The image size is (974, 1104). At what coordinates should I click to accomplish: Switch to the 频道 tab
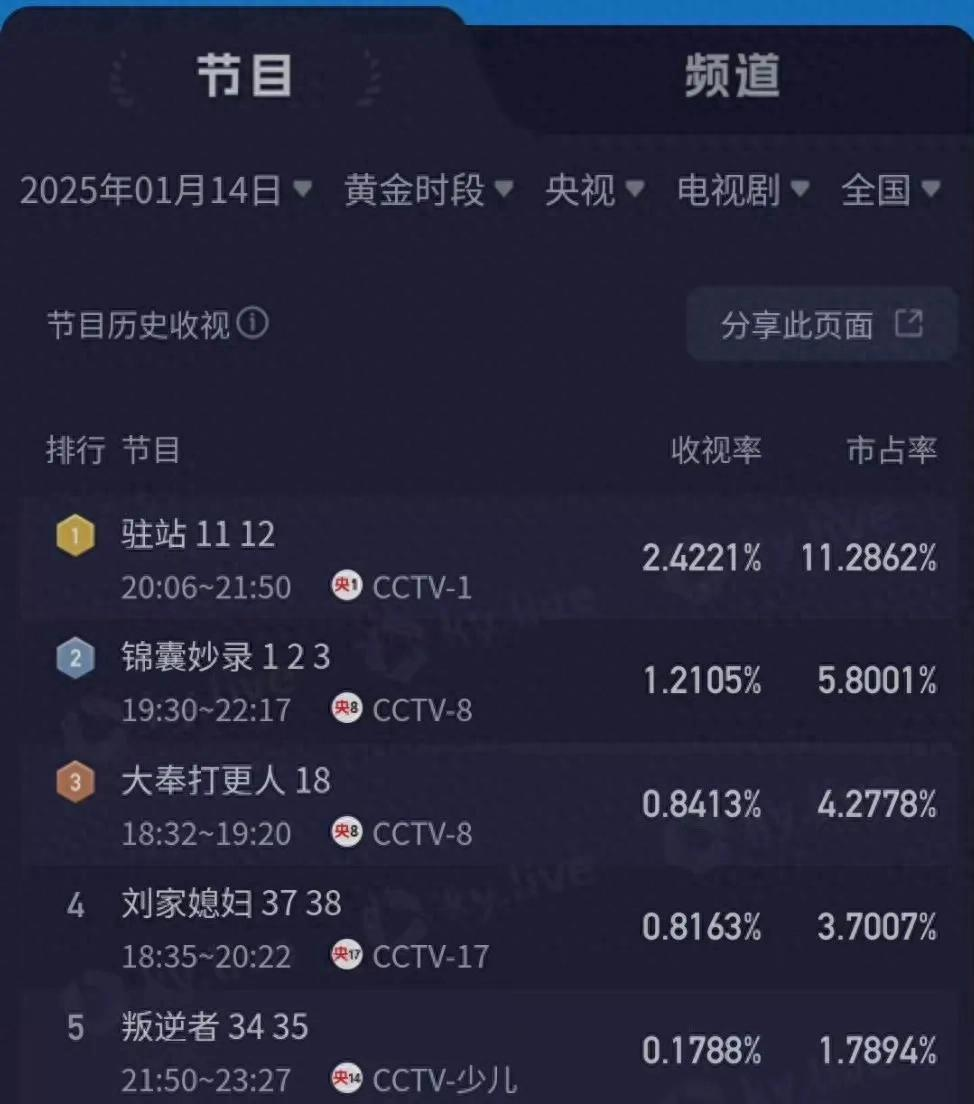click(731, 76)
